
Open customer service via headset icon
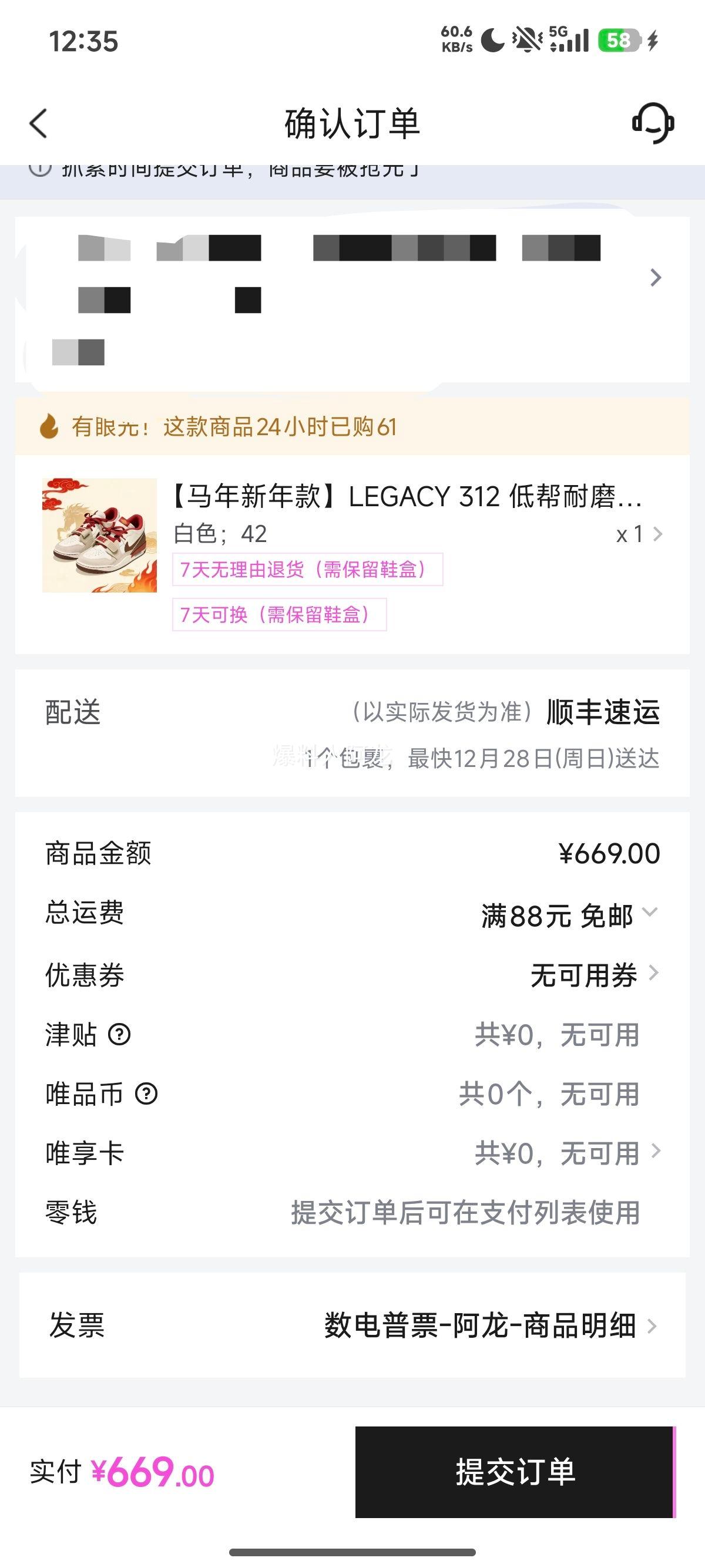point(653,124)
